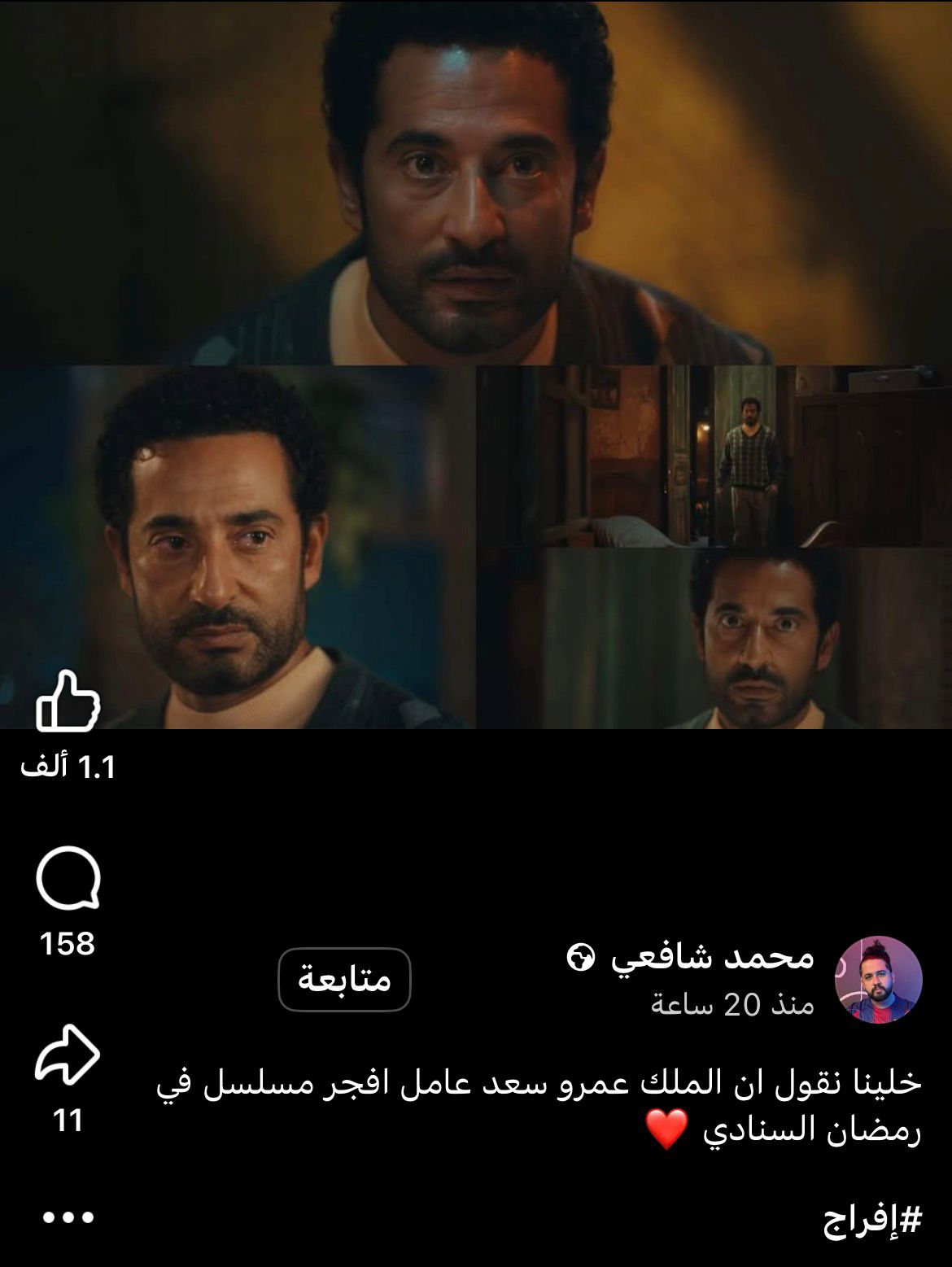Open the top photo of the post

(x=476, y=183)
